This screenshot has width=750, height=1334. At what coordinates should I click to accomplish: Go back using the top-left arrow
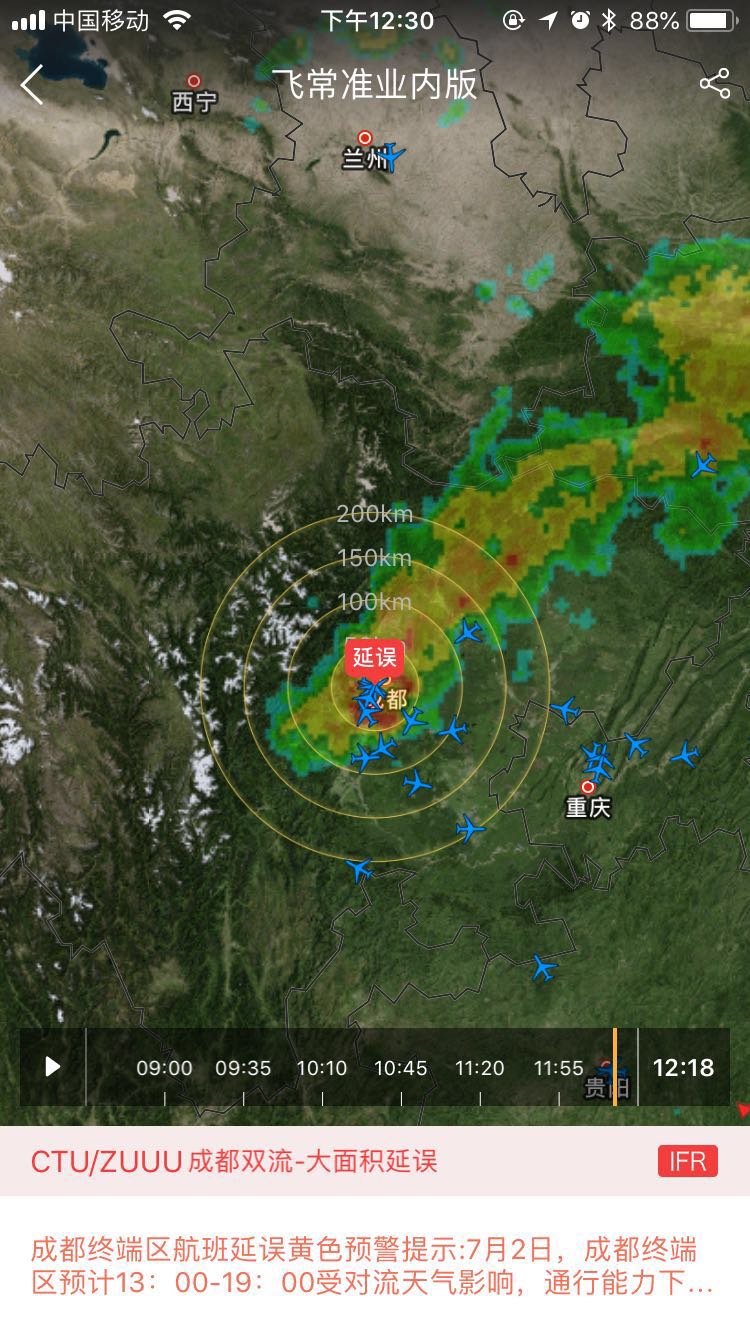pos(32,85)
